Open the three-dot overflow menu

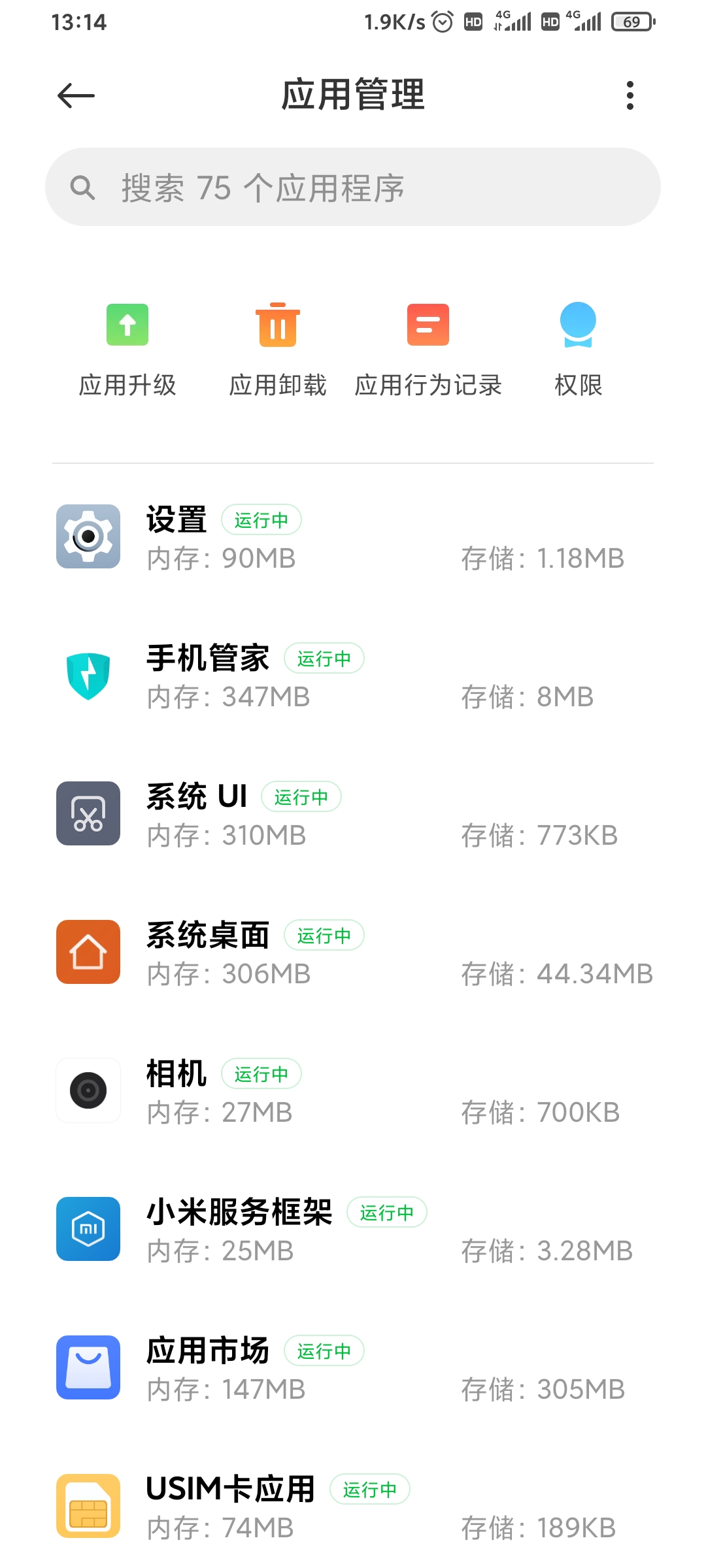pyautogui.click(x=630, y=95)
